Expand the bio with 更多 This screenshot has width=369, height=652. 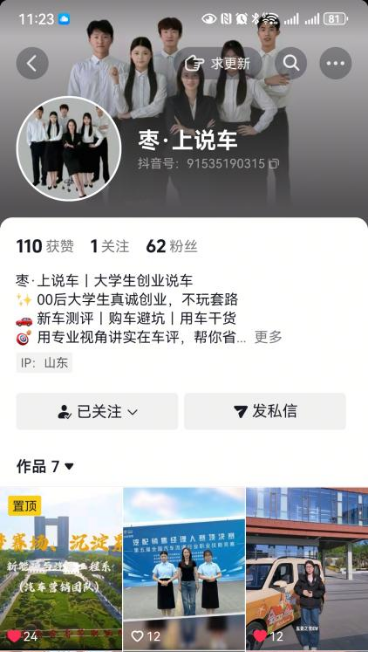(268, 337)
